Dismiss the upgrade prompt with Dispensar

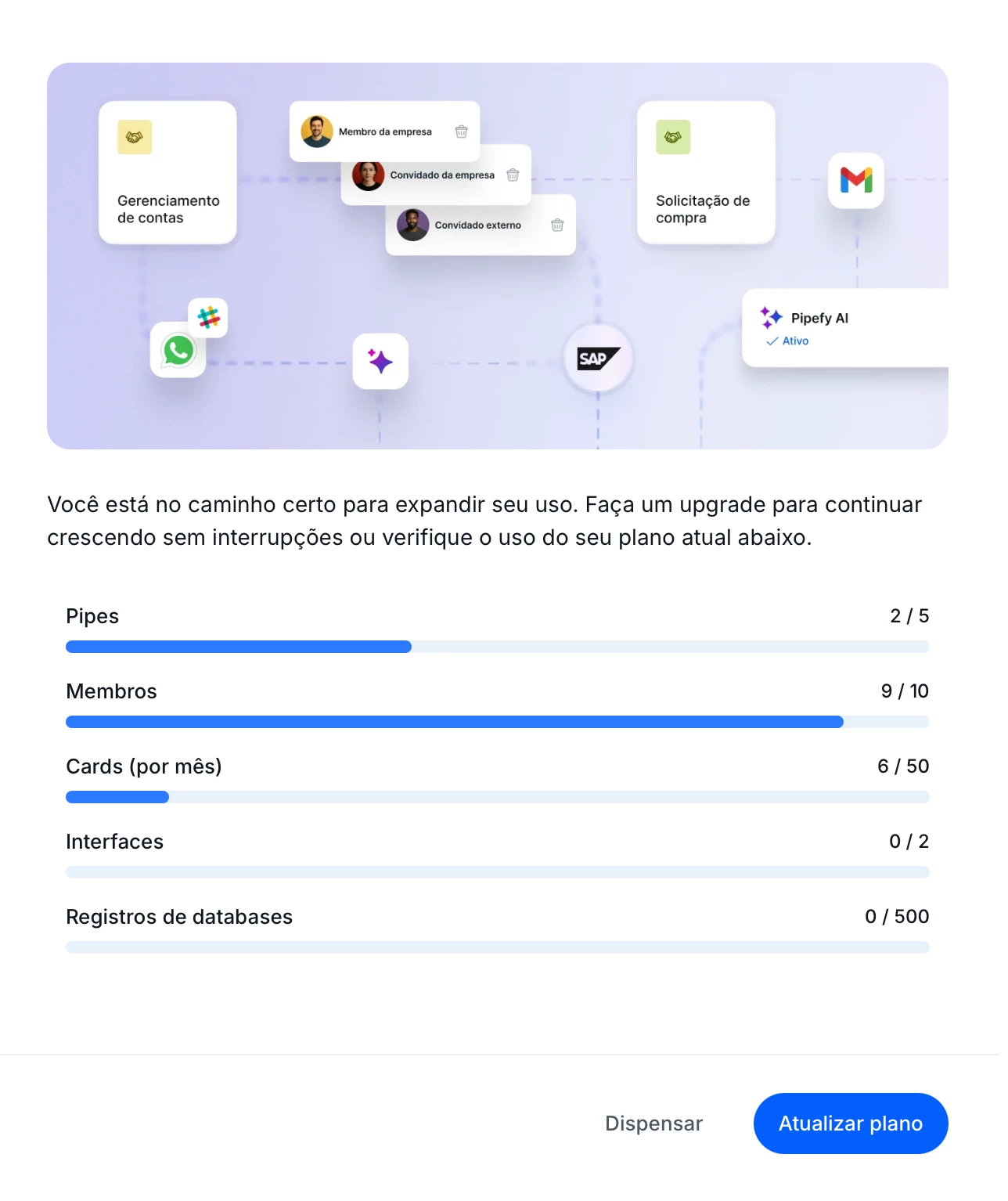click(653, 1123)
